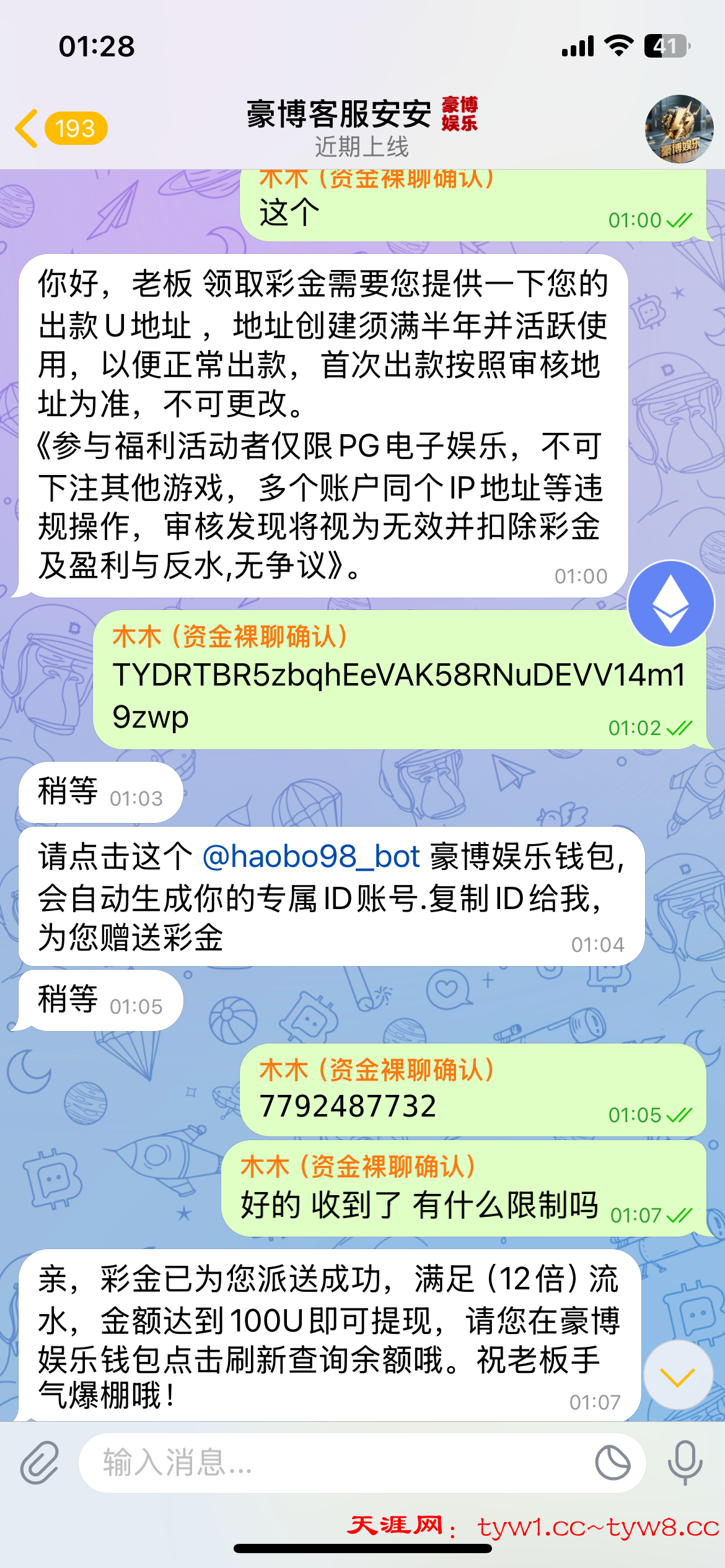The image size is (725, 1568).
Task: Record a voice message with microphone
Action: (x=685, y=1463)
